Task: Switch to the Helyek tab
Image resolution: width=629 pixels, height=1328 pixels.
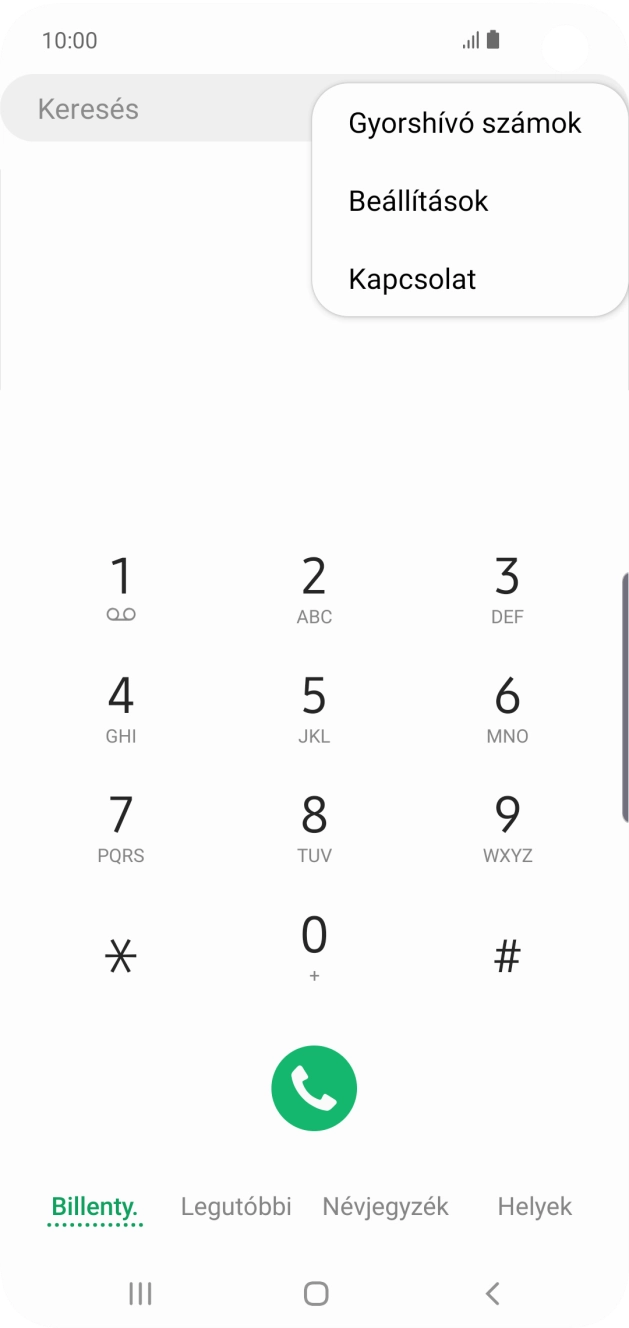Action: tap(534, 1206)
